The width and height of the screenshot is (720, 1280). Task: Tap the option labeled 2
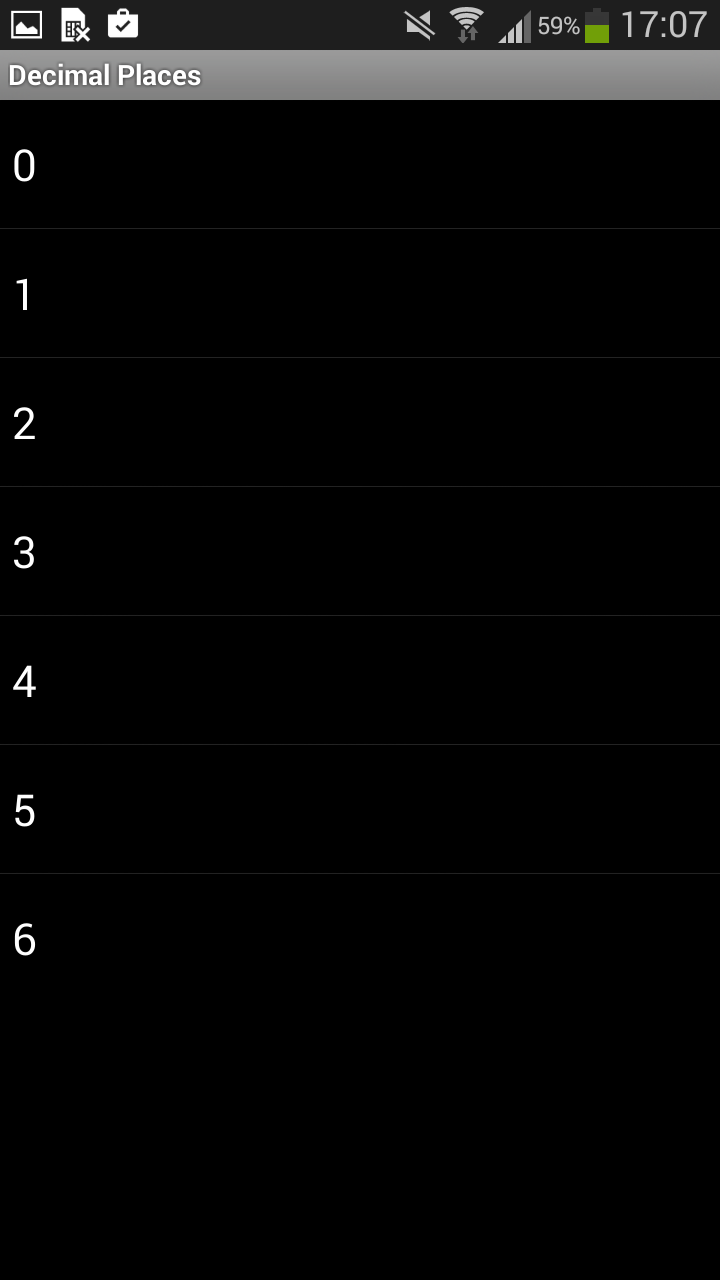[360, 422]
